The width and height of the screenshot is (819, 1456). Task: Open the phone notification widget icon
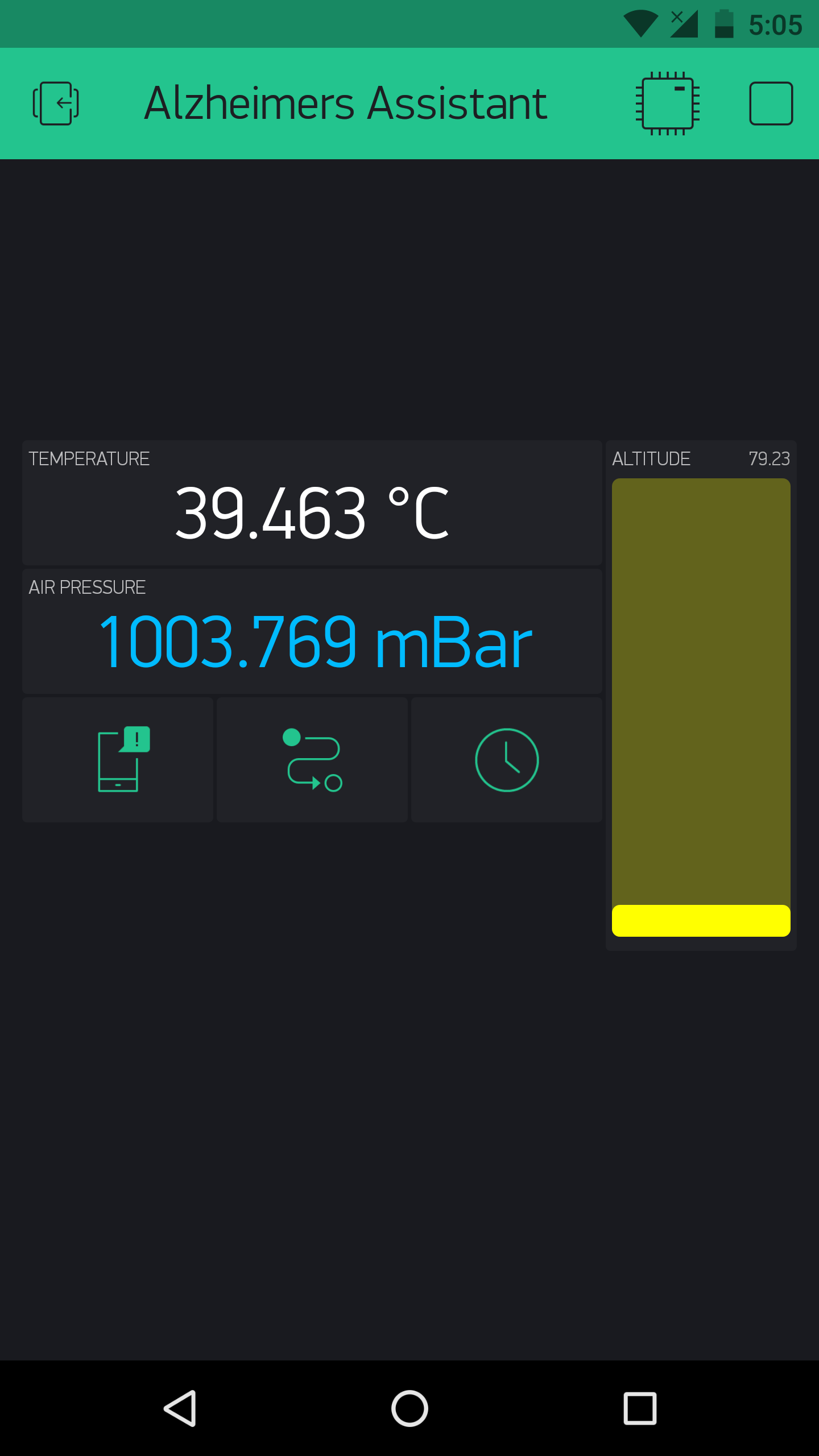[x=118, y=760]
